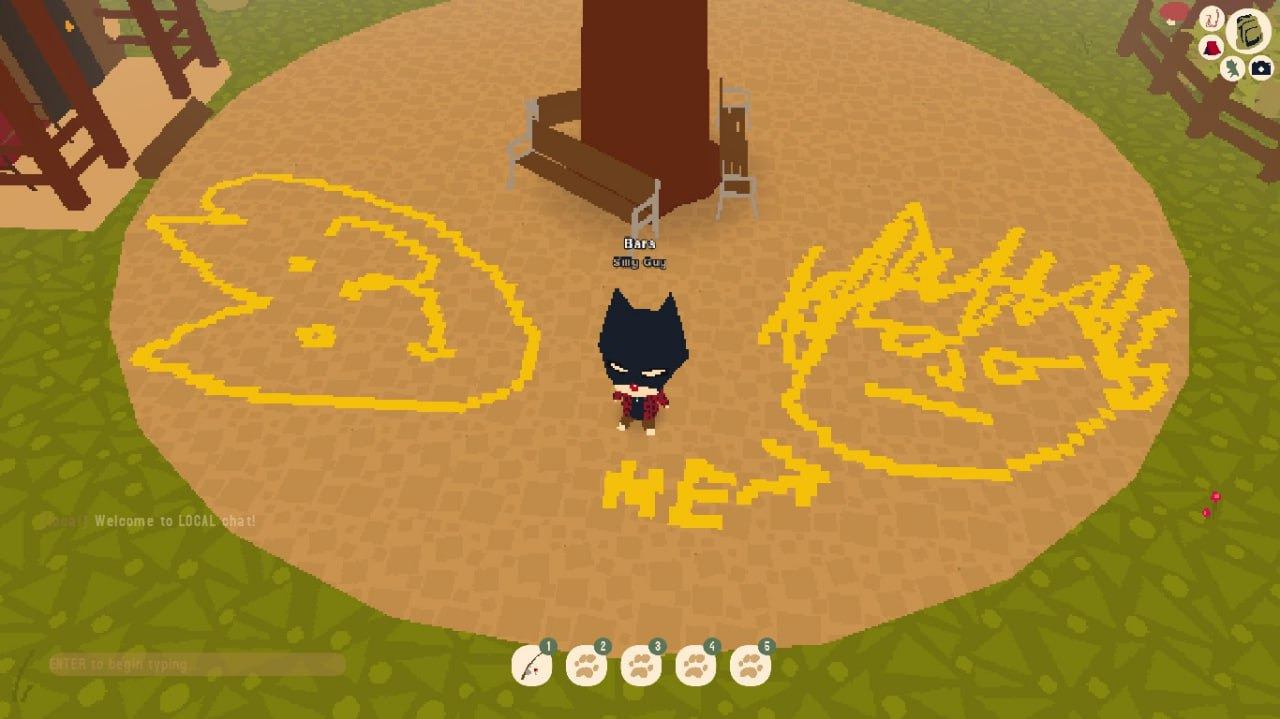
Task: Open the camera mode icon
Action: [1260, 68]
